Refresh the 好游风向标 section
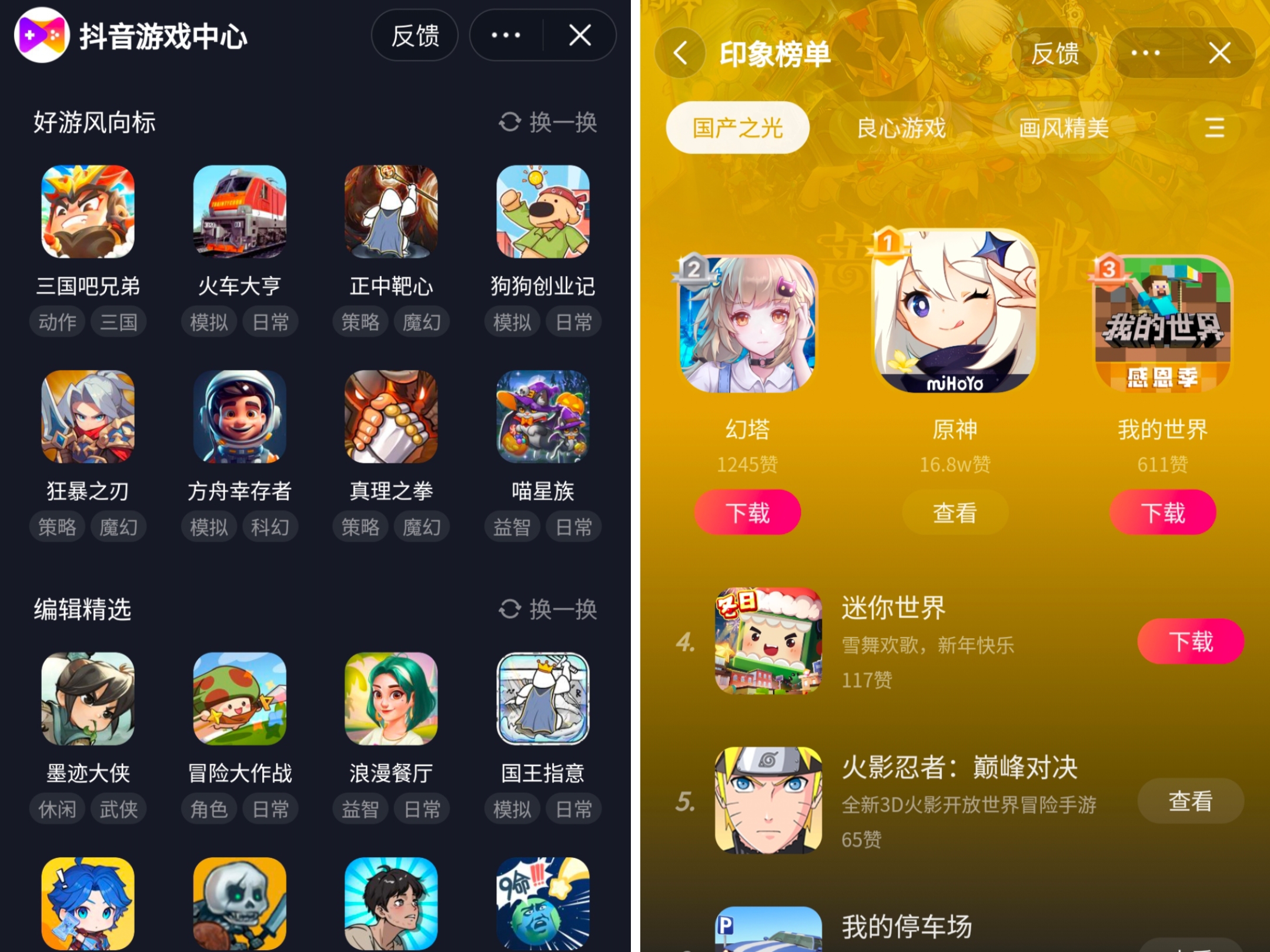 548,122
